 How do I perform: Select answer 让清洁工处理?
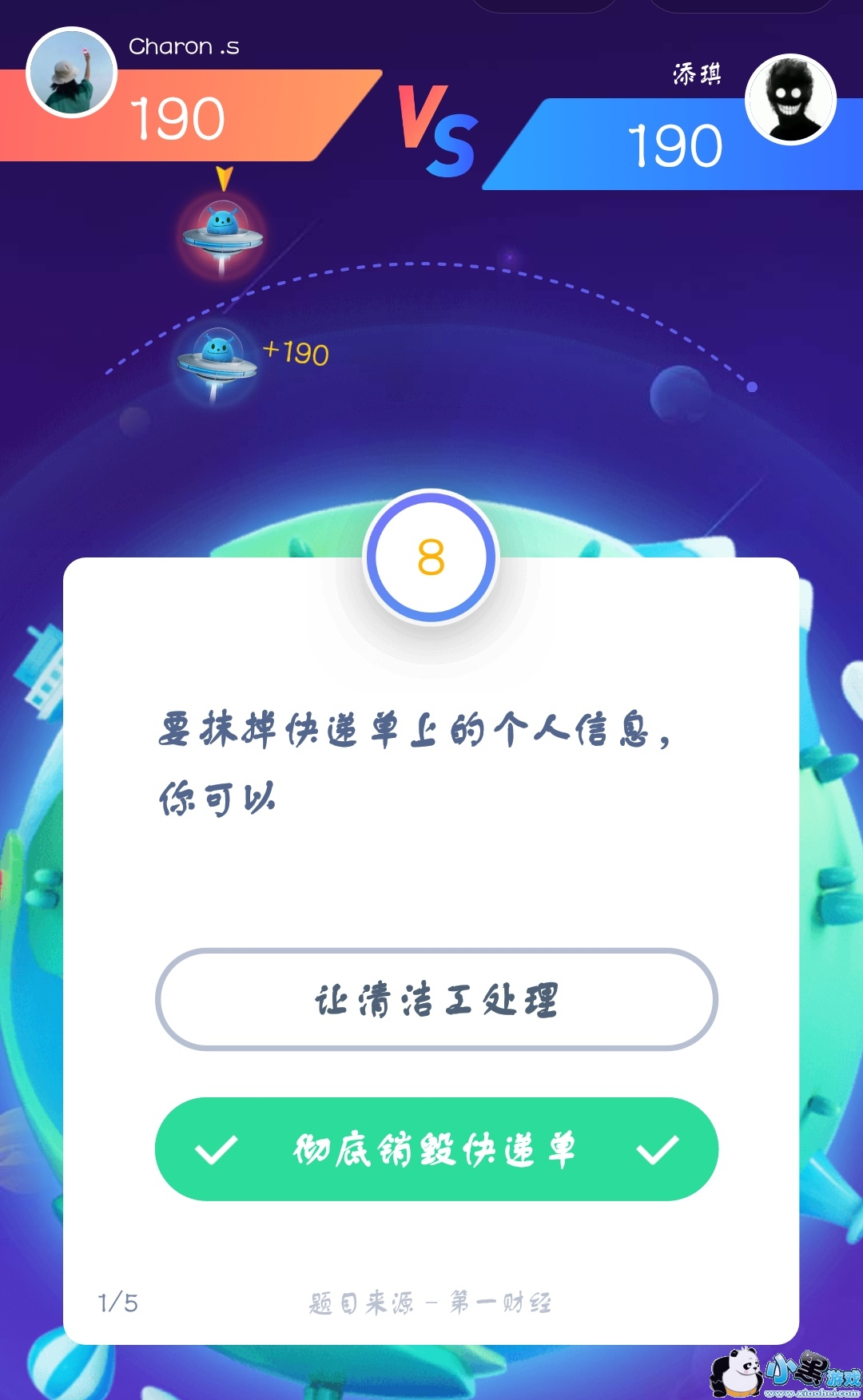pyautogui.click(x=436, y=999)
